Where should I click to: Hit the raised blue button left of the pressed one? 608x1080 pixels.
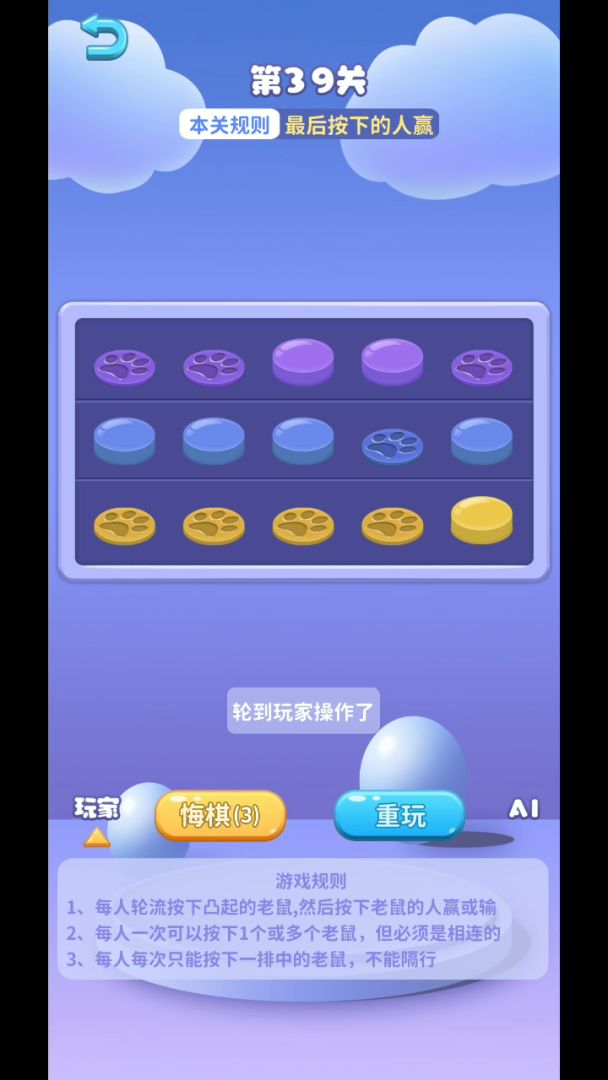point(303,439)
